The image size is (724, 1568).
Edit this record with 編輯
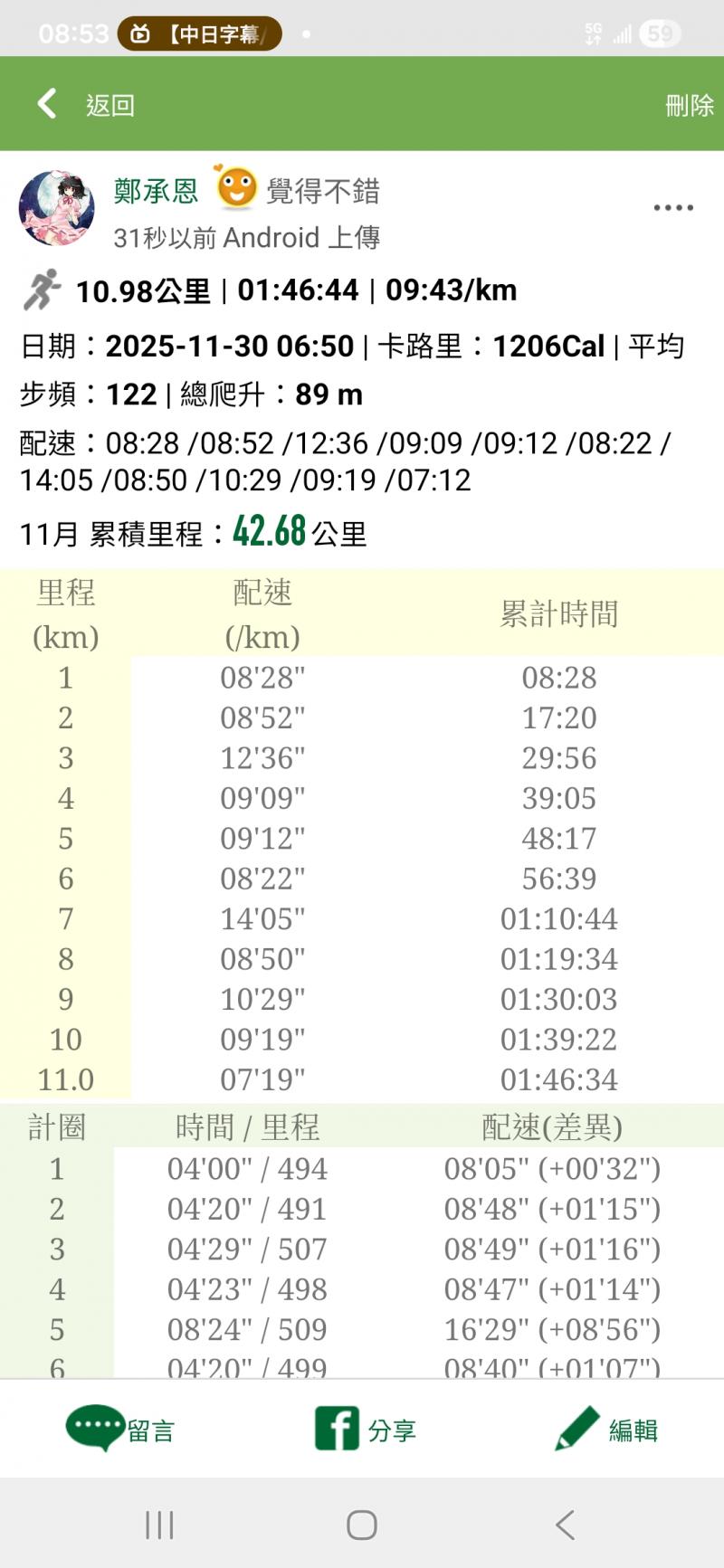(x=606, y=1430)
